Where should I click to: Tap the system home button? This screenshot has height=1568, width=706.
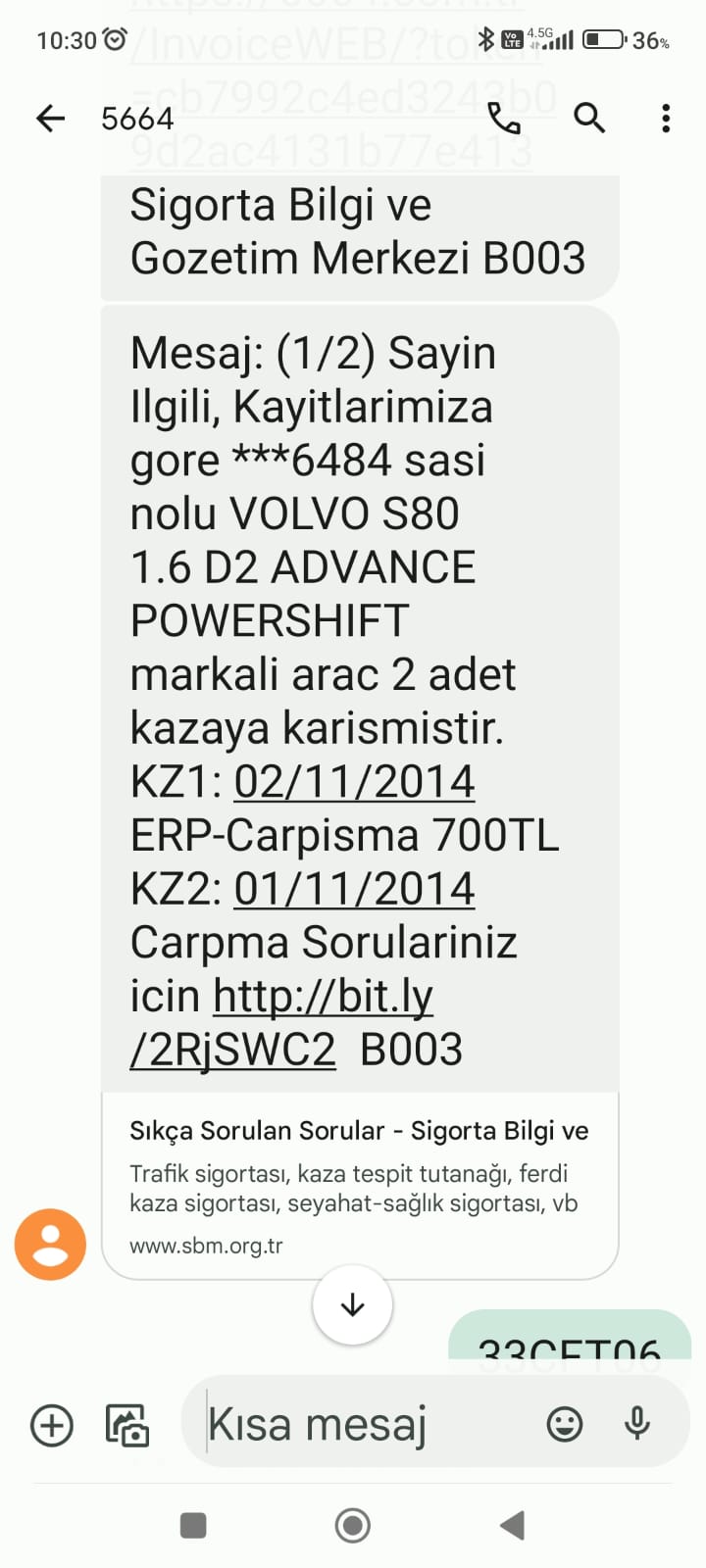(353, 1525)
